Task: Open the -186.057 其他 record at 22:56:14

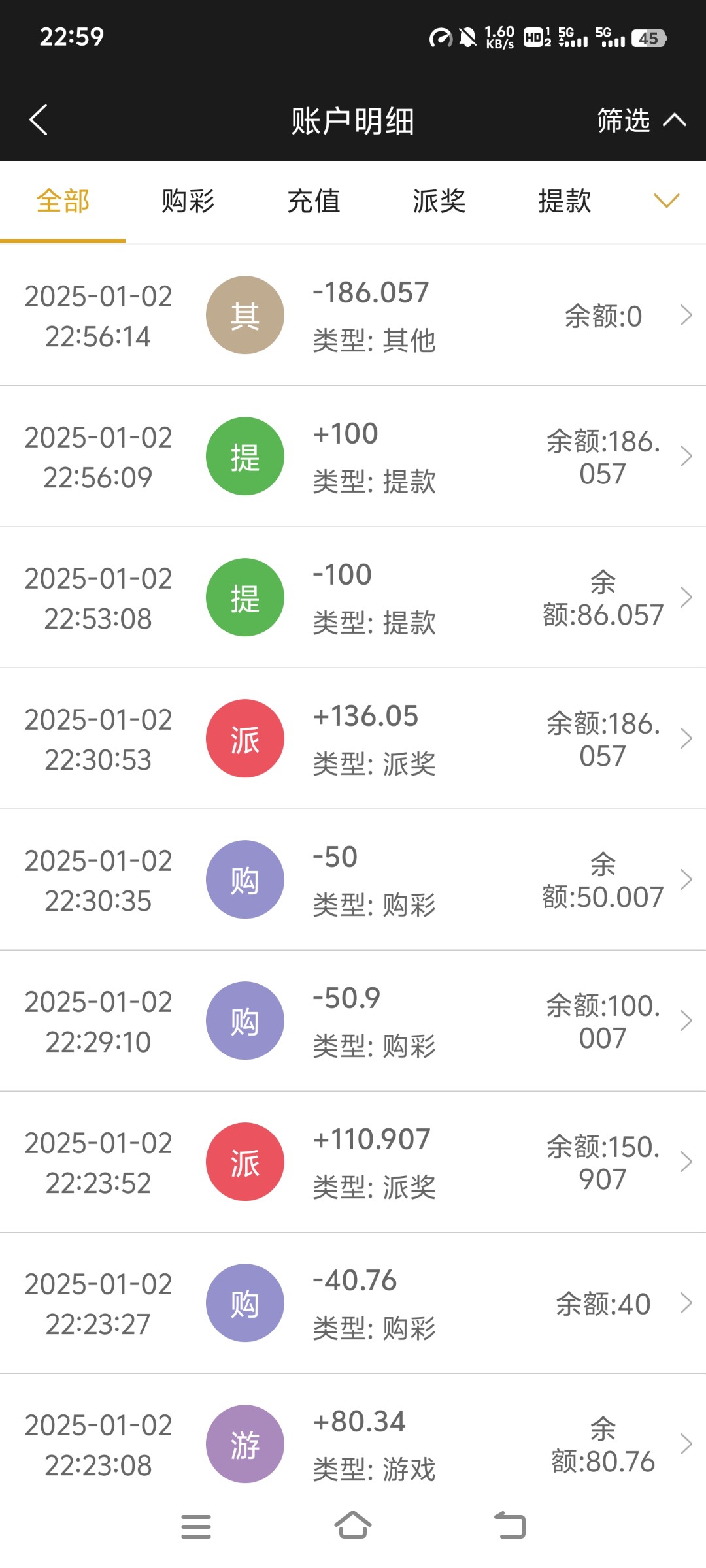Action: (x=353, y=316)
